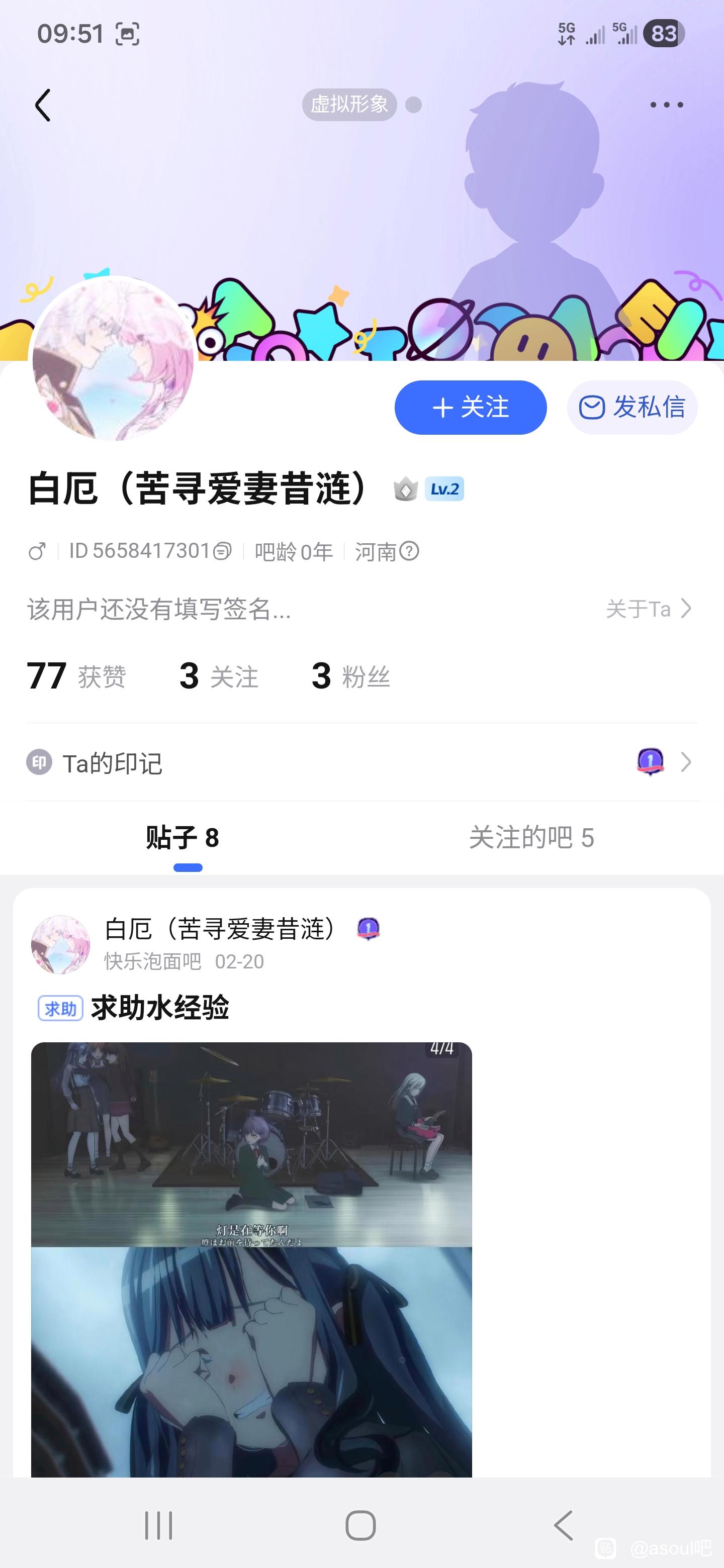Open the post titled 求助水经验

tap(159, 1008)
